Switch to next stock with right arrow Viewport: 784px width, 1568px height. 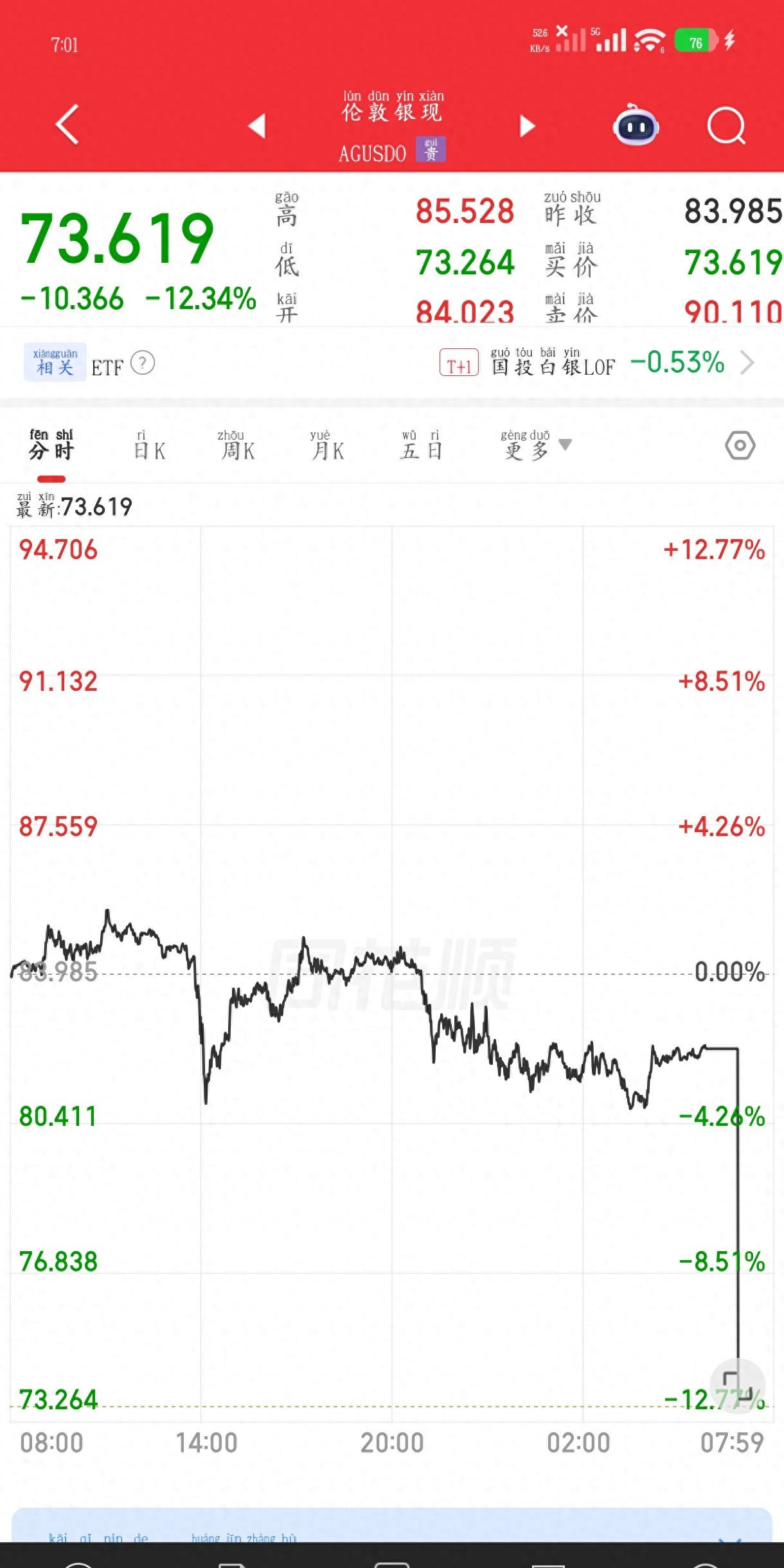click(527, 127)
